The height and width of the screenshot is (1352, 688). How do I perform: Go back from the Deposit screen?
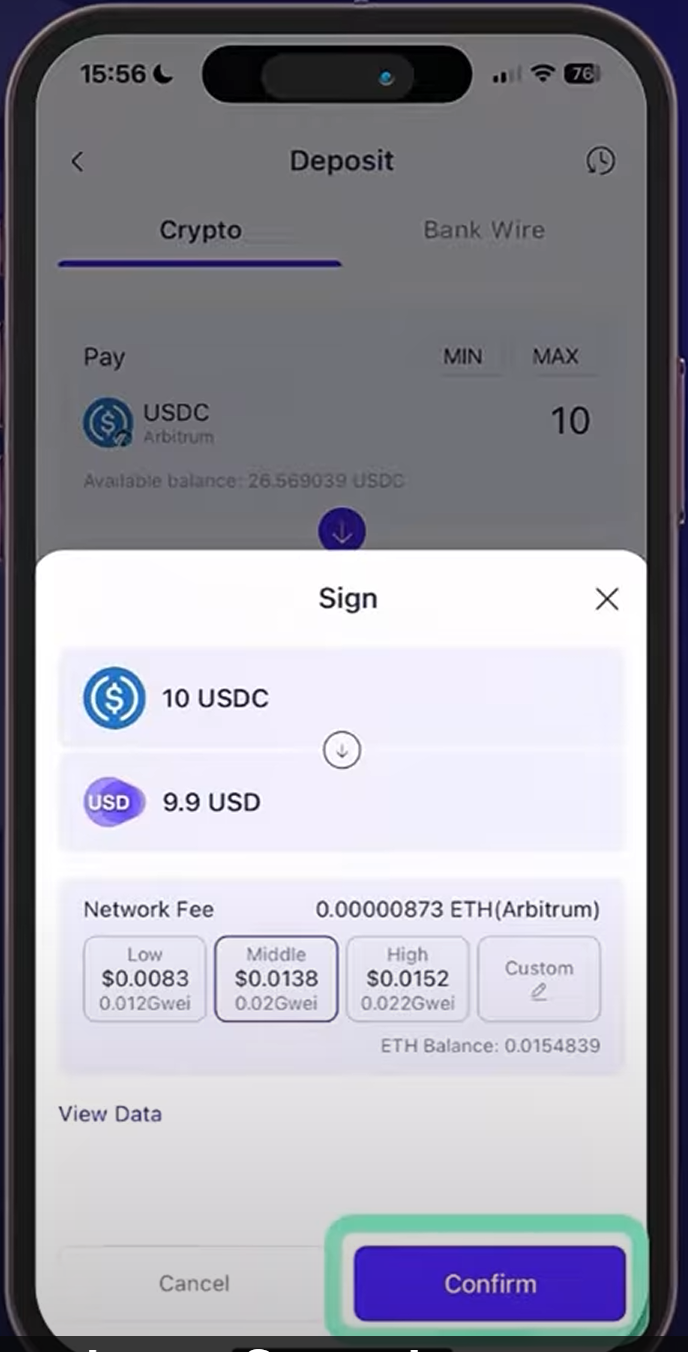[78, 161]
